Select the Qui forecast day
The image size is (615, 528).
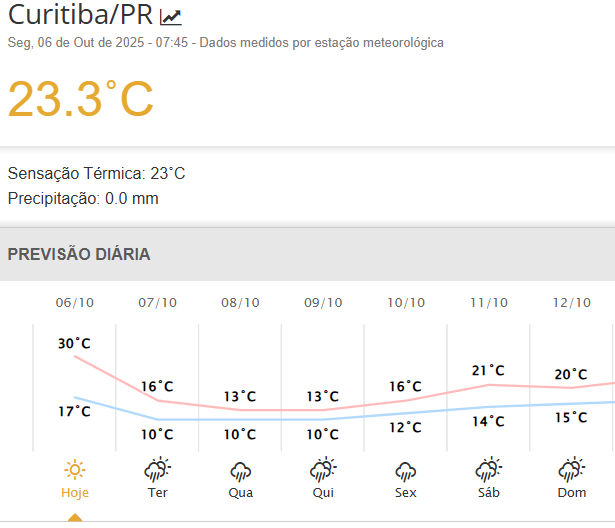[322, 478]
